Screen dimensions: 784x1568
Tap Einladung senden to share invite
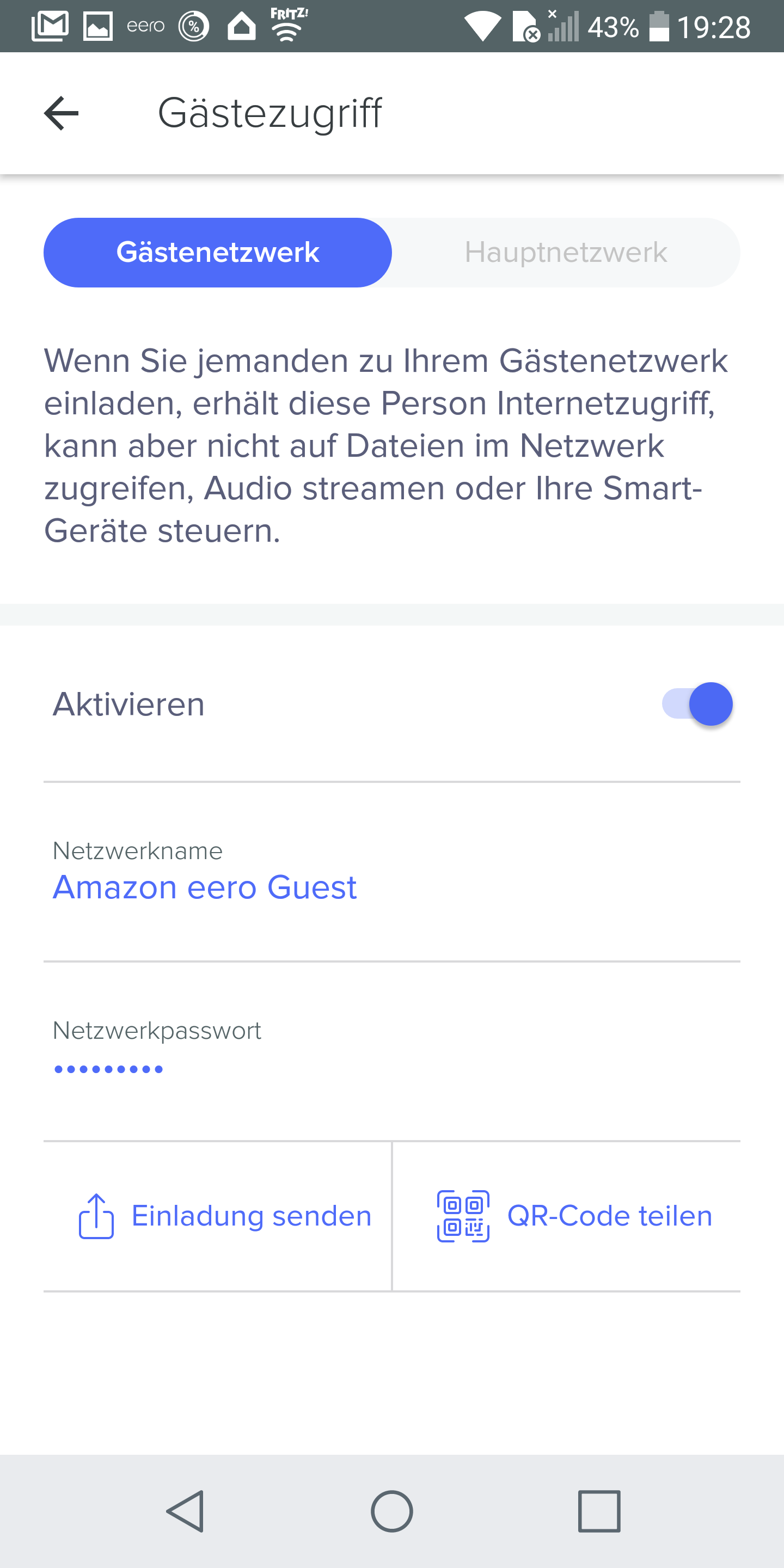225,1216
